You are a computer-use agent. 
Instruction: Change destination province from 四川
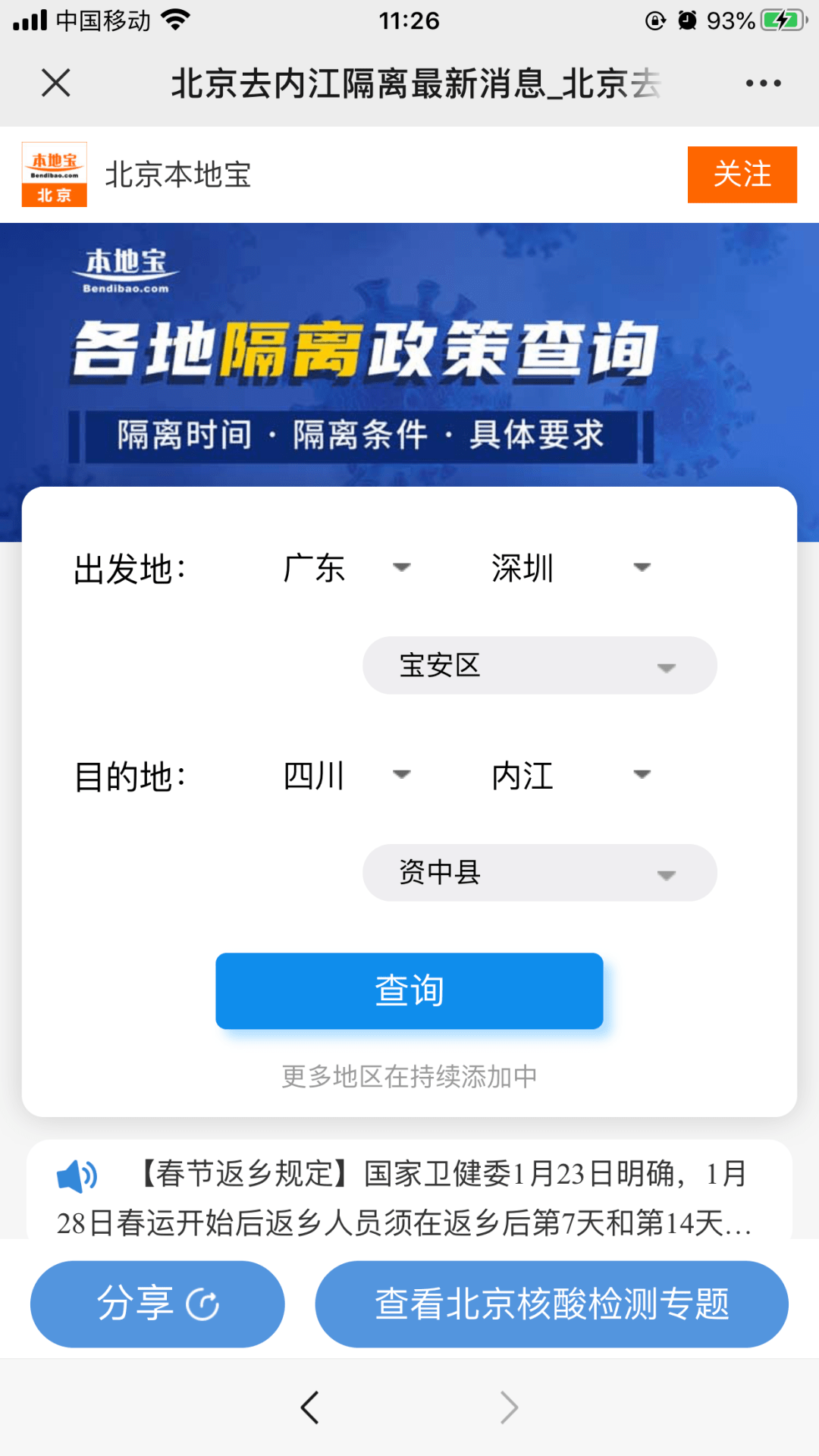pos(346,775)
